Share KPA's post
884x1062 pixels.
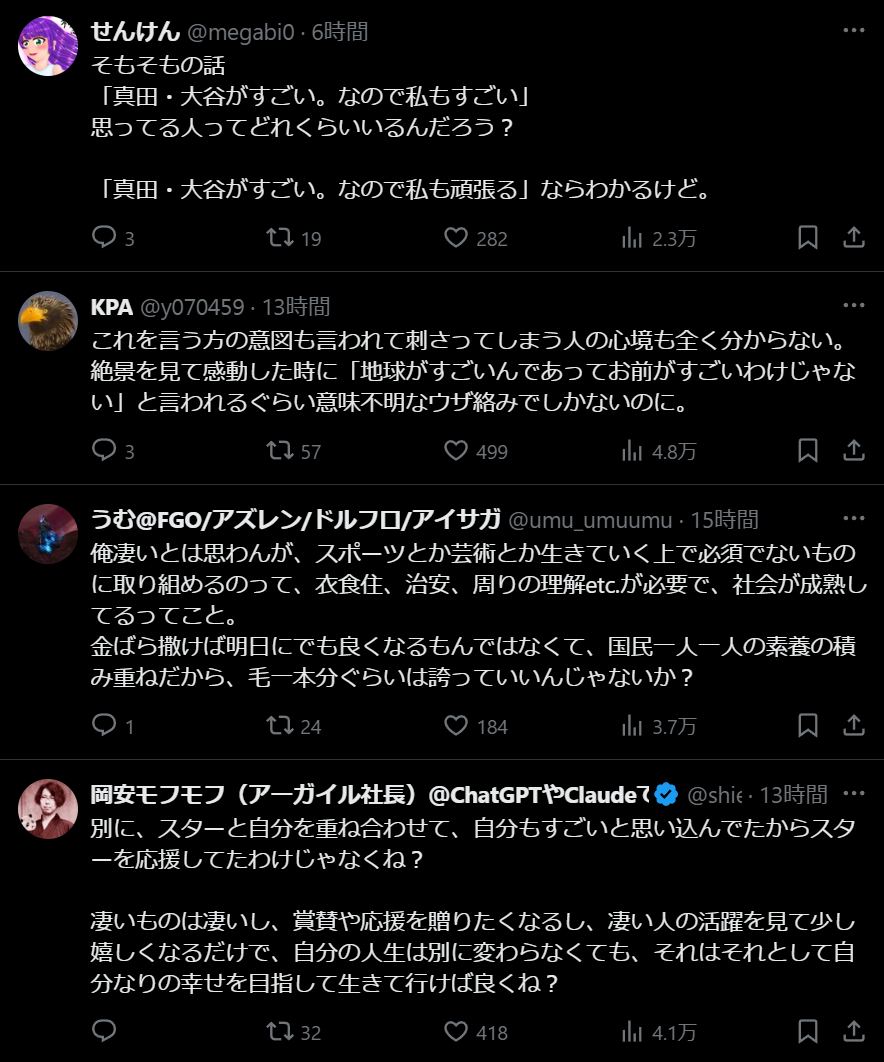coord(854,450)
